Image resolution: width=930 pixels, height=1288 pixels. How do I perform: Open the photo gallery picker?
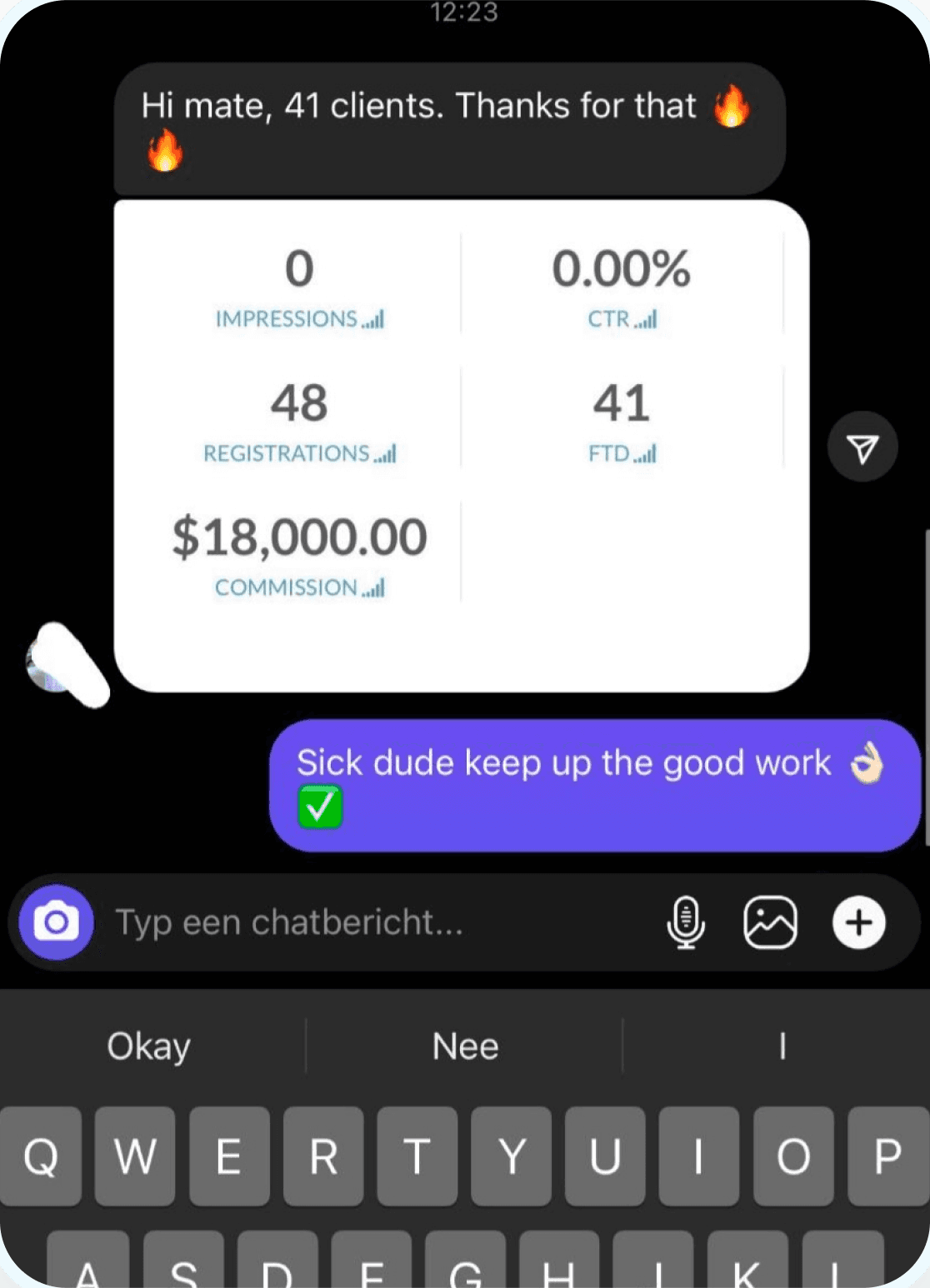pos(770,922)
